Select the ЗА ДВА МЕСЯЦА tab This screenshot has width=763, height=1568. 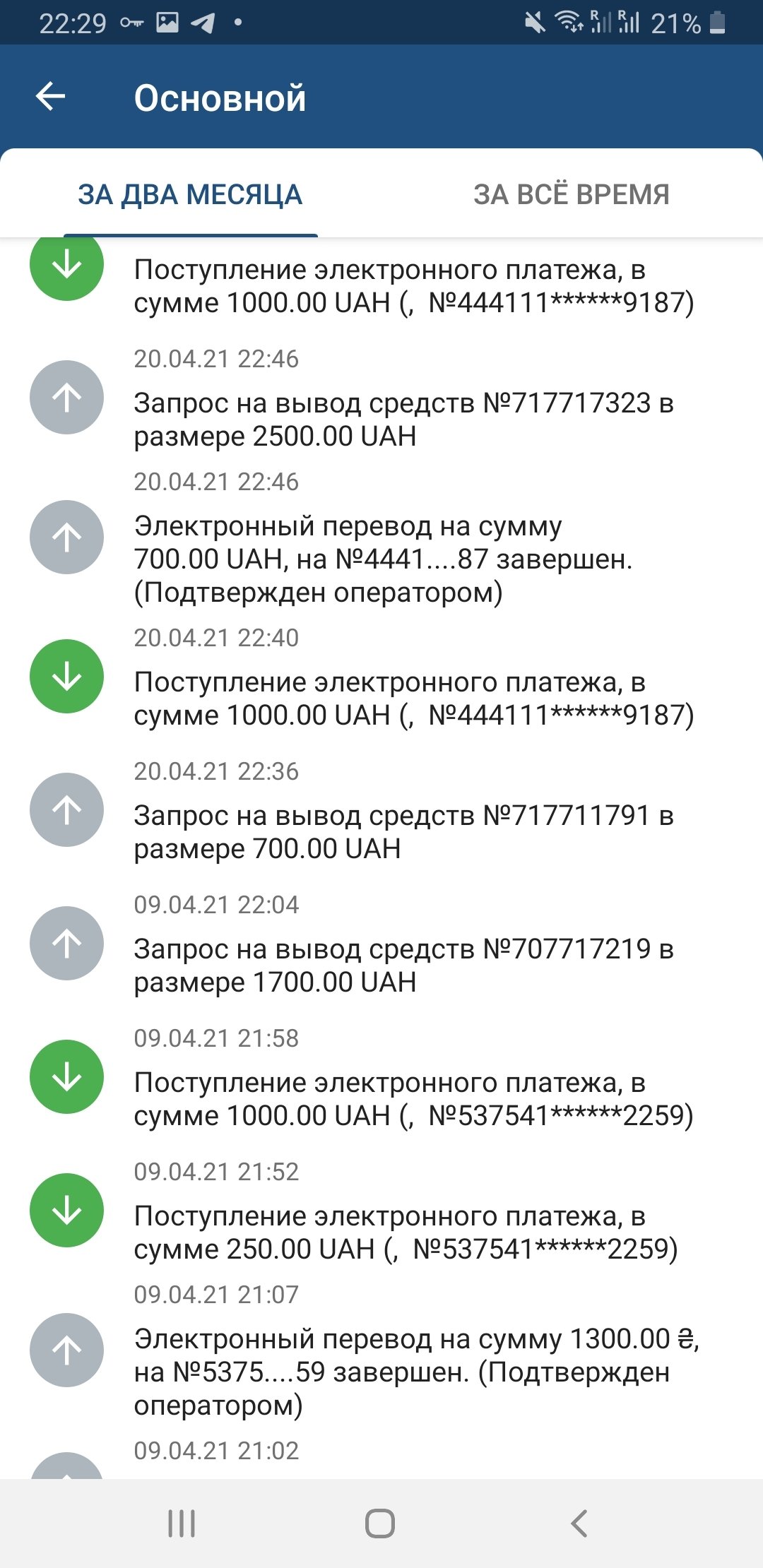click(x=190, y=194)
